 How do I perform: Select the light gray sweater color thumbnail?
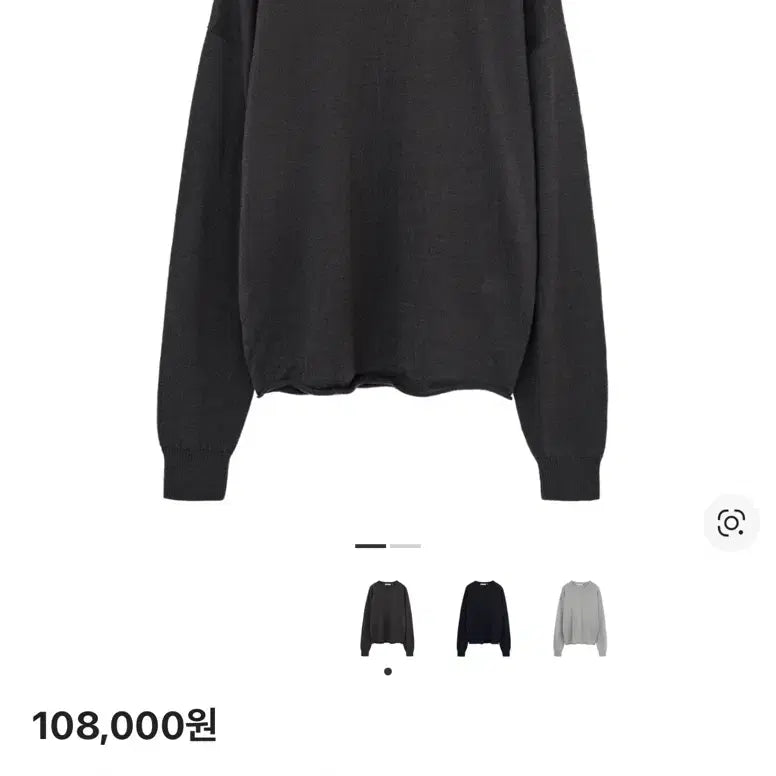580,618
